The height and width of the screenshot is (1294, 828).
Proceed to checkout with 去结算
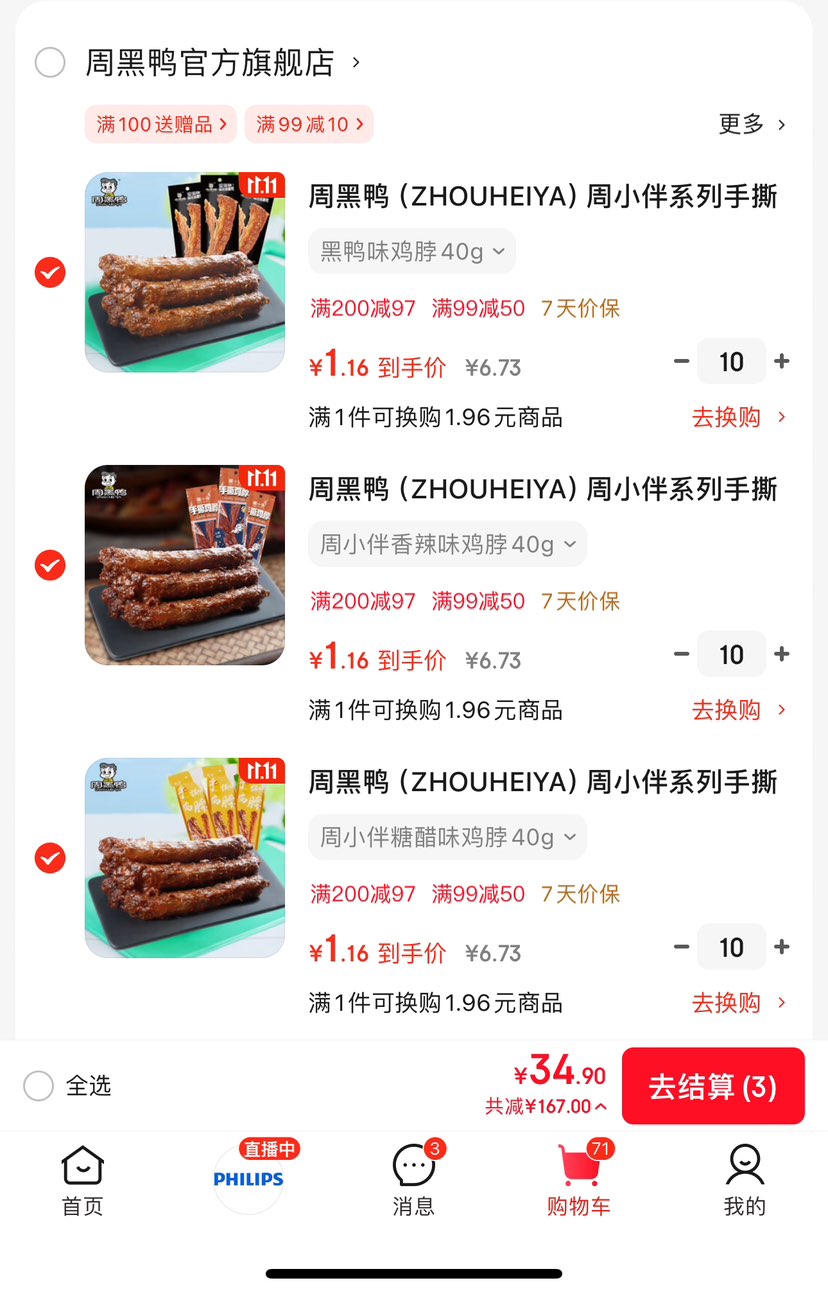[x=713, y=1086]
